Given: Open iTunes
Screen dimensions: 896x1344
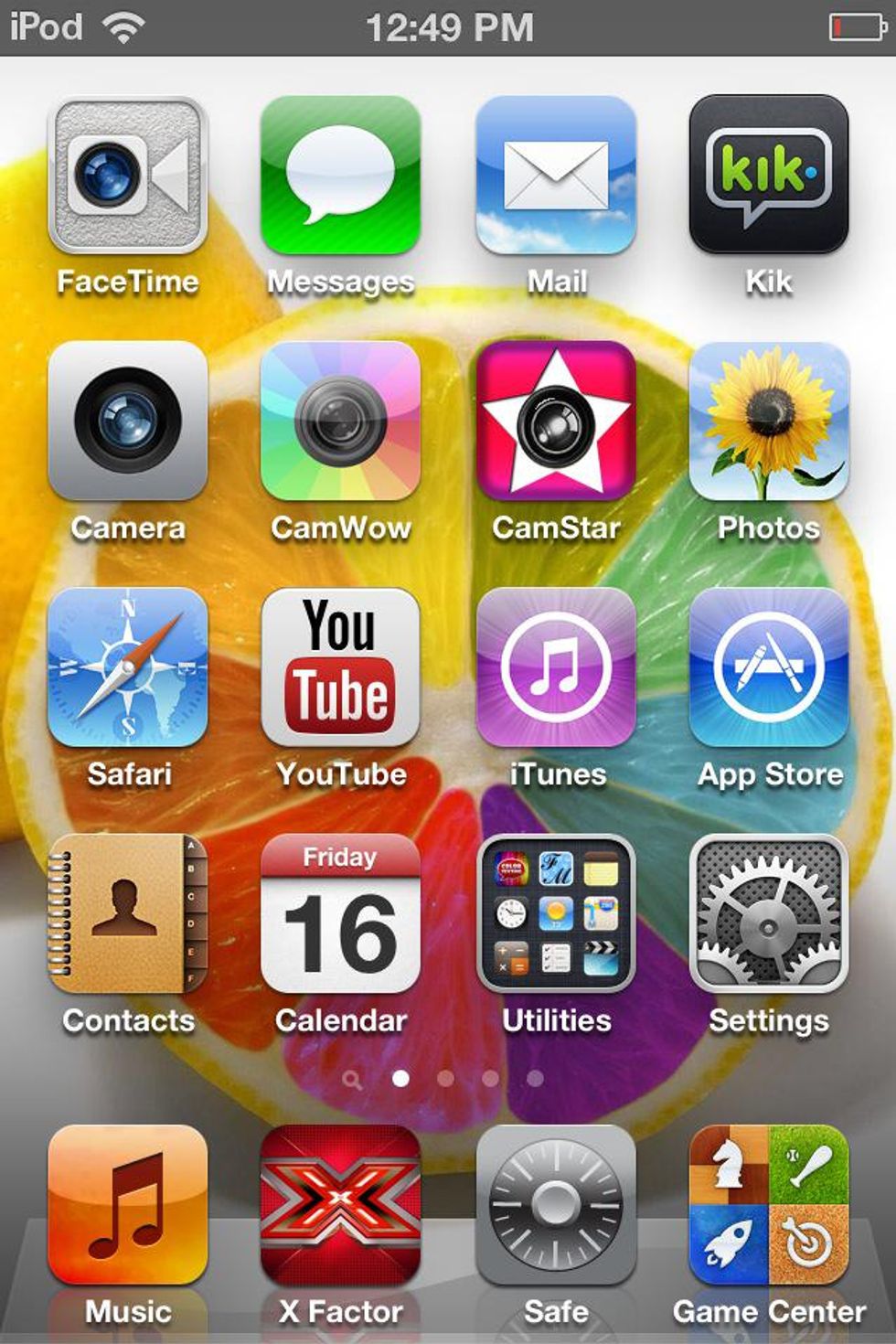Looking at the screenshot, I should click(556, 667).
